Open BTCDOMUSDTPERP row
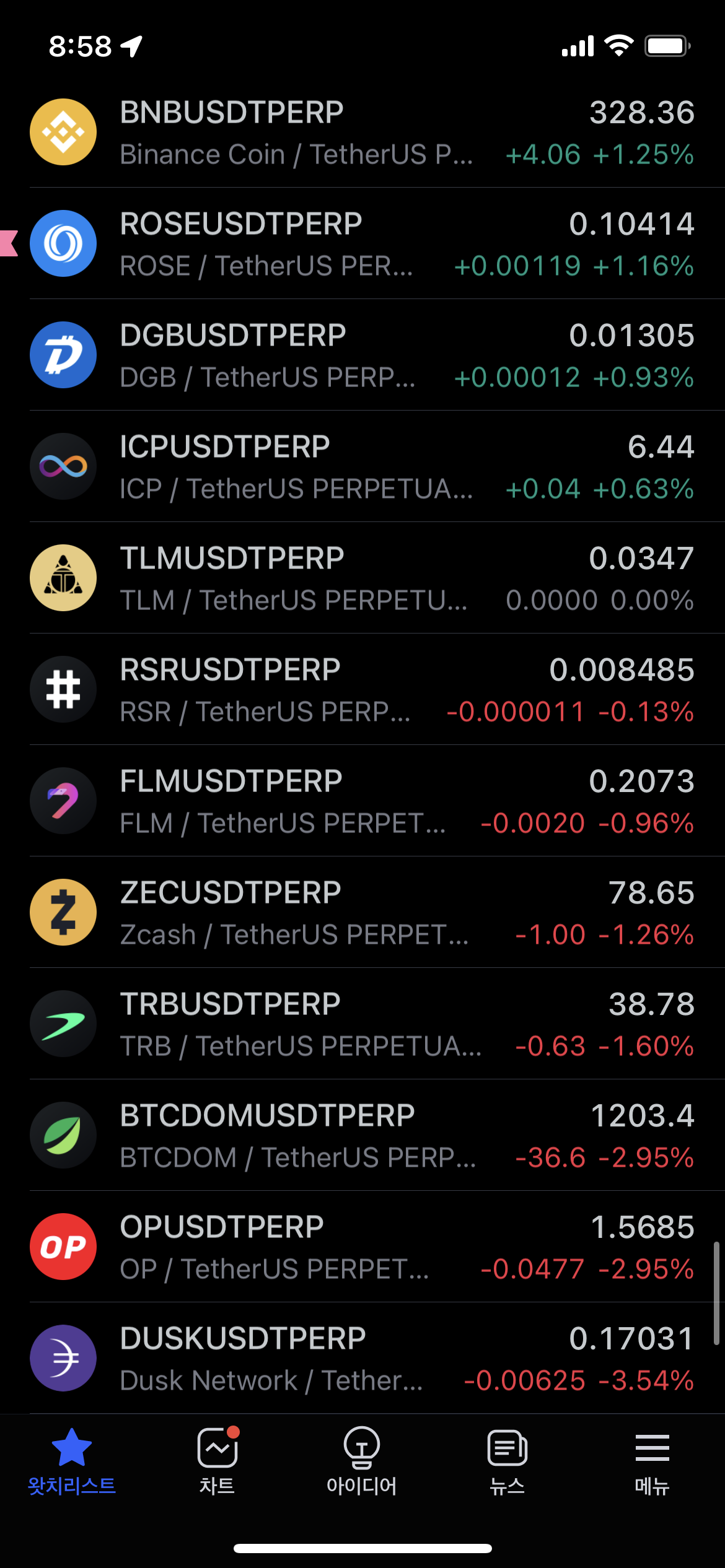The image size is (725, 1568). click(x=362, y=1135)
